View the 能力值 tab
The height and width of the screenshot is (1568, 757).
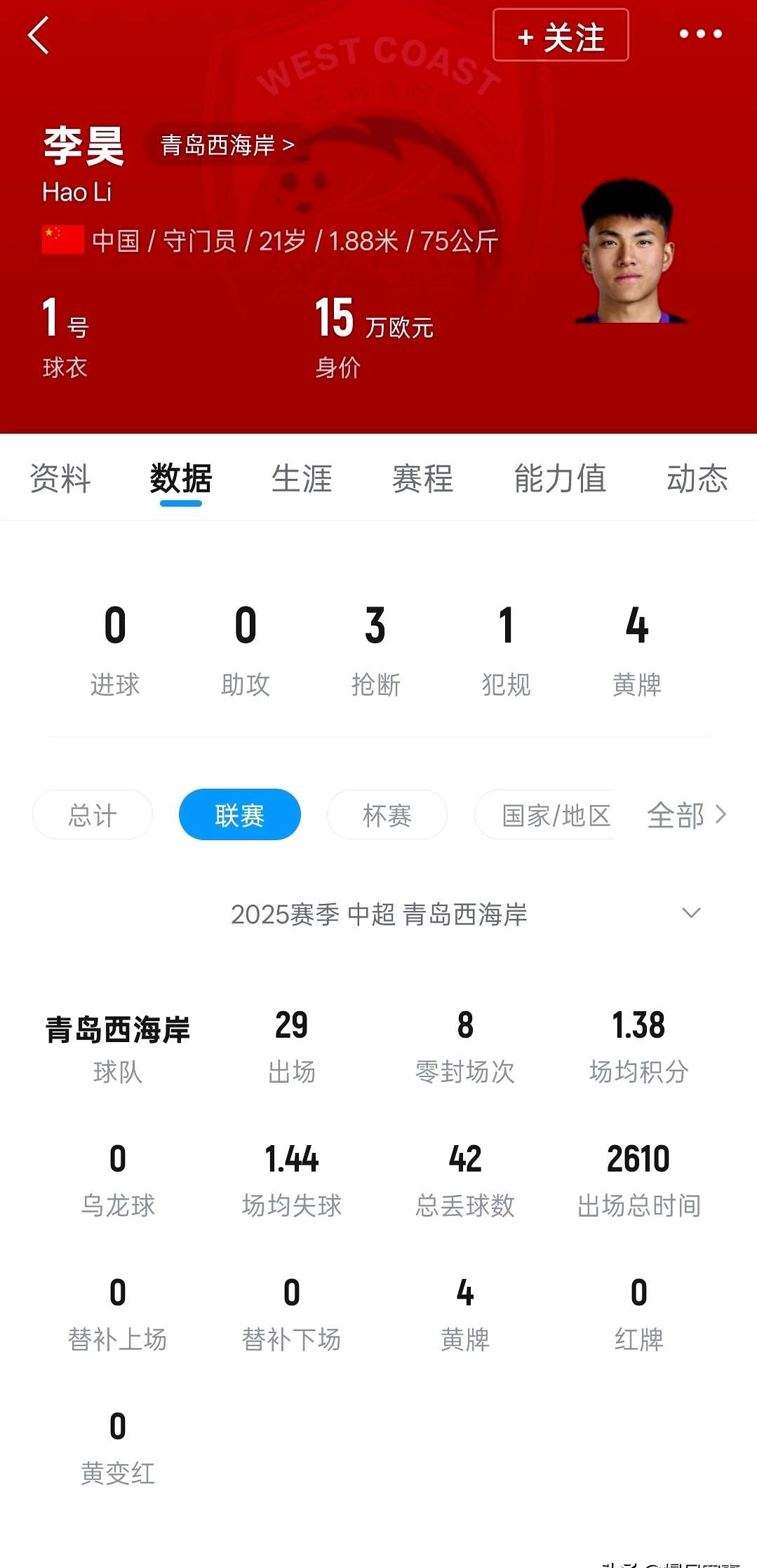click(x=560, y=479)
